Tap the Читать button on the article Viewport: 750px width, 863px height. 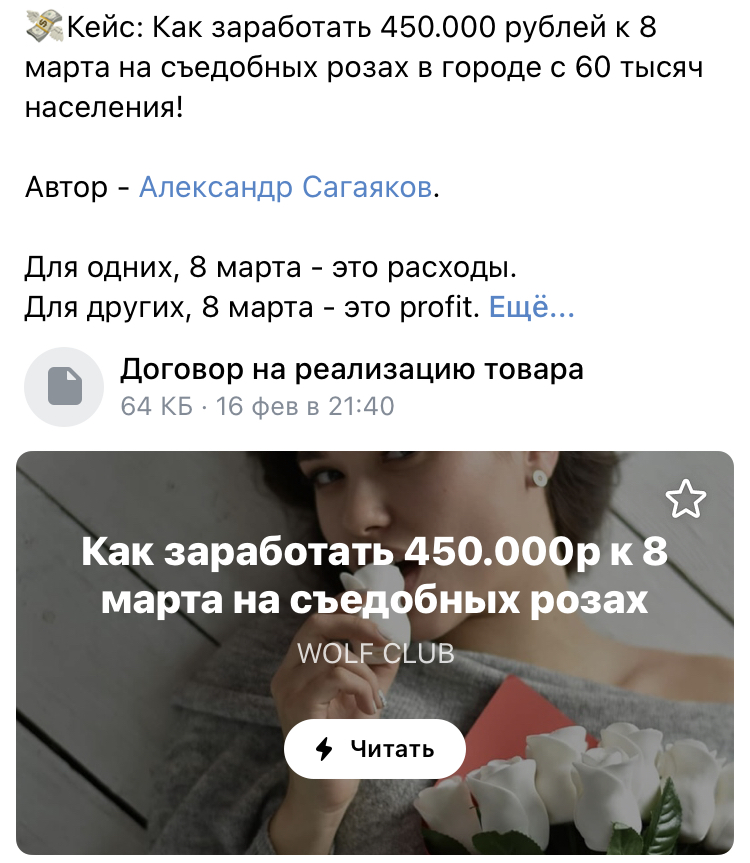[x=374, y=748]
